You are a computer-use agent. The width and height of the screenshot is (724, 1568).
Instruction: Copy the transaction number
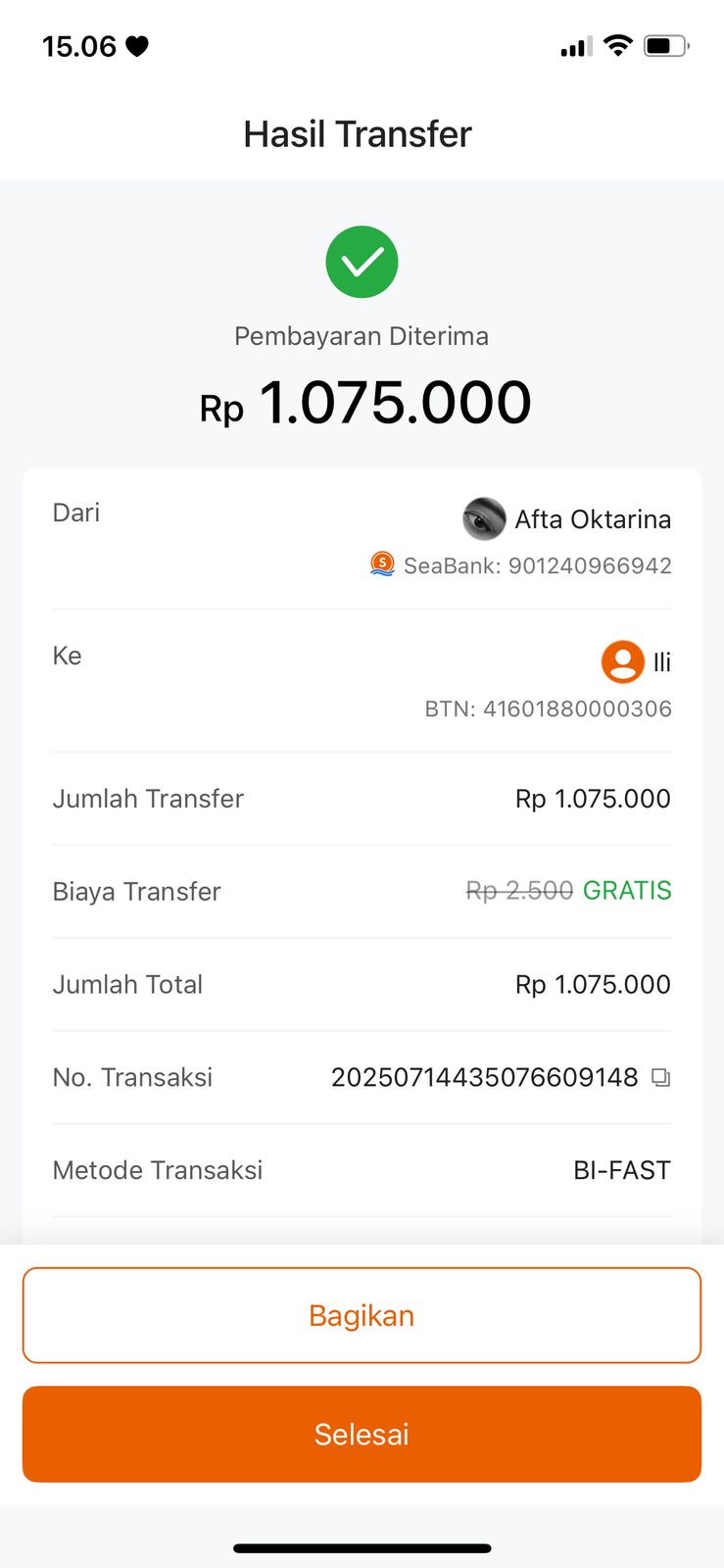[661, 1078]
